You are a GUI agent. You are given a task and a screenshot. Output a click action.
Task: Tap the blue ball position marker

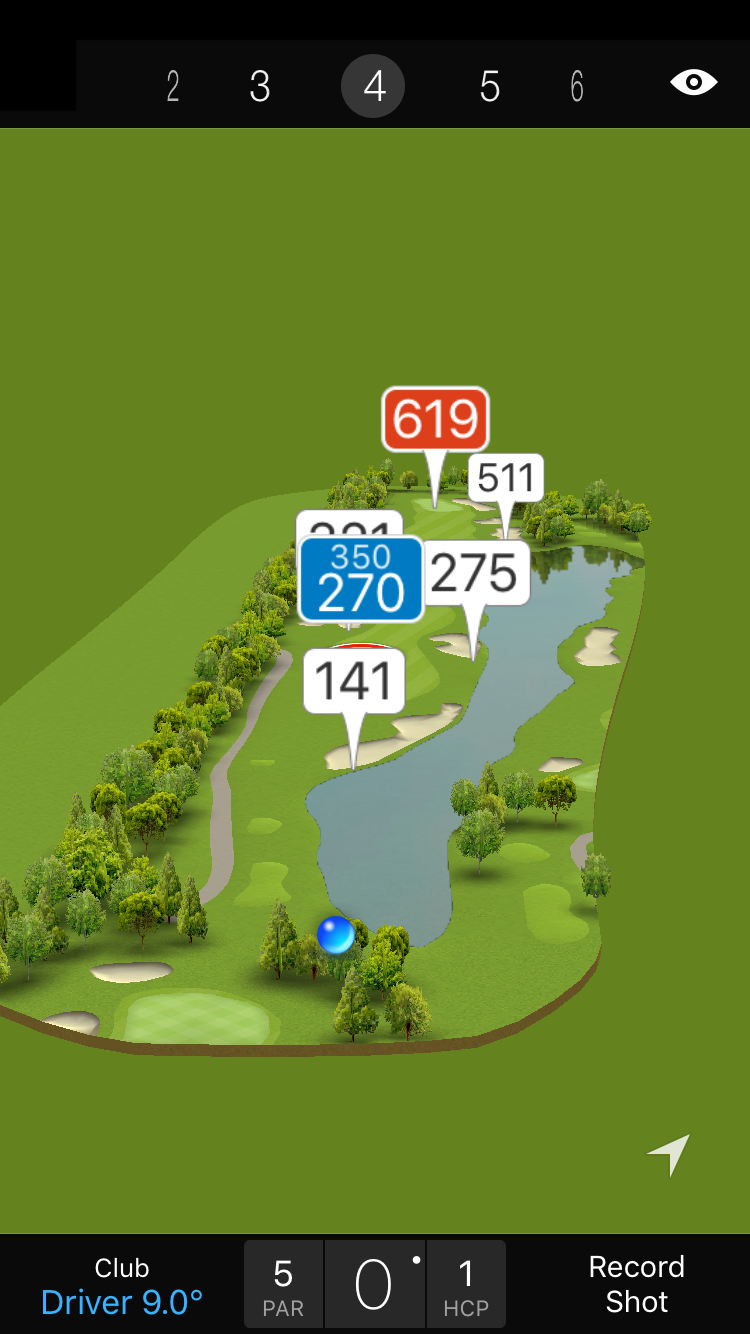click(336, 935)
